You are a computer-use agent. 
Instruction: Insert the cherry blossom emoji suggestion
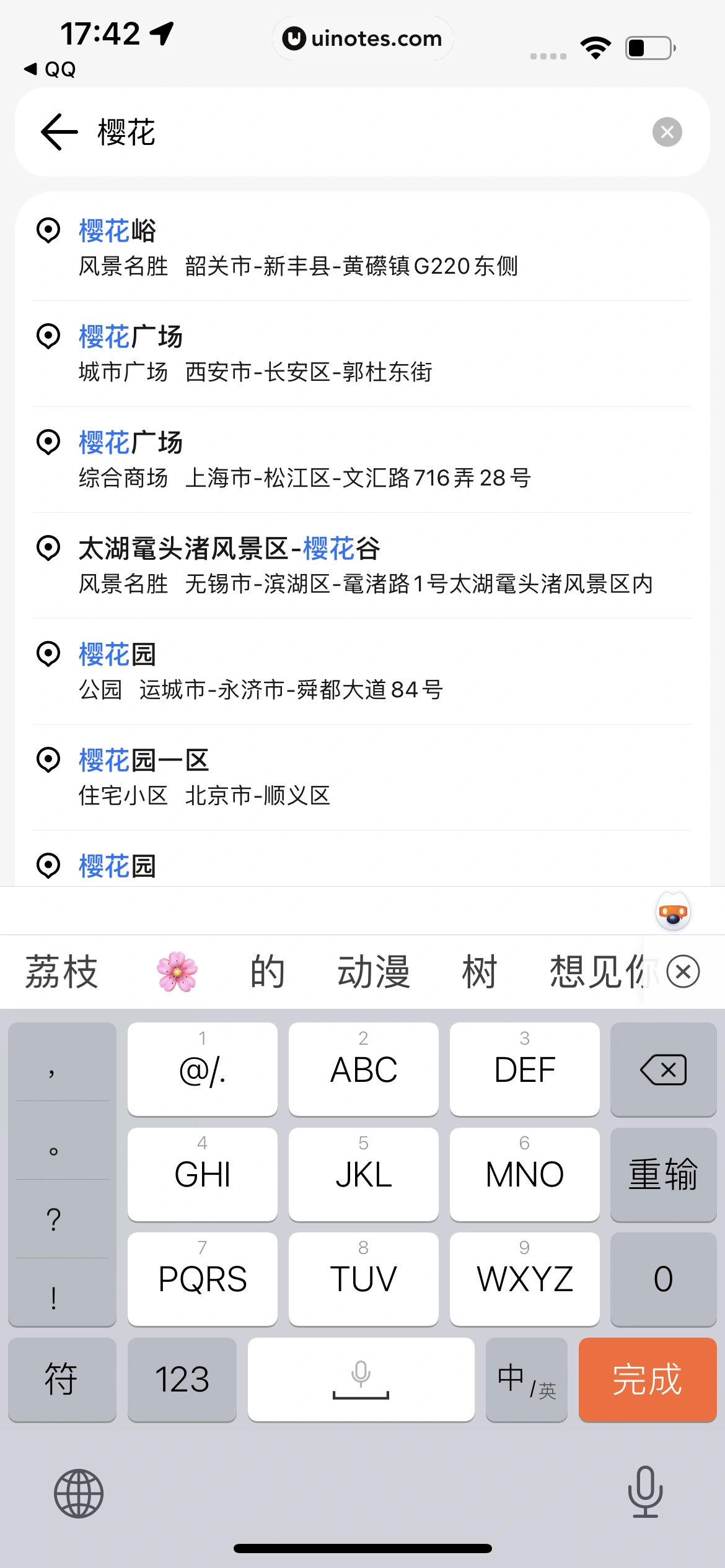coord(177,972)
